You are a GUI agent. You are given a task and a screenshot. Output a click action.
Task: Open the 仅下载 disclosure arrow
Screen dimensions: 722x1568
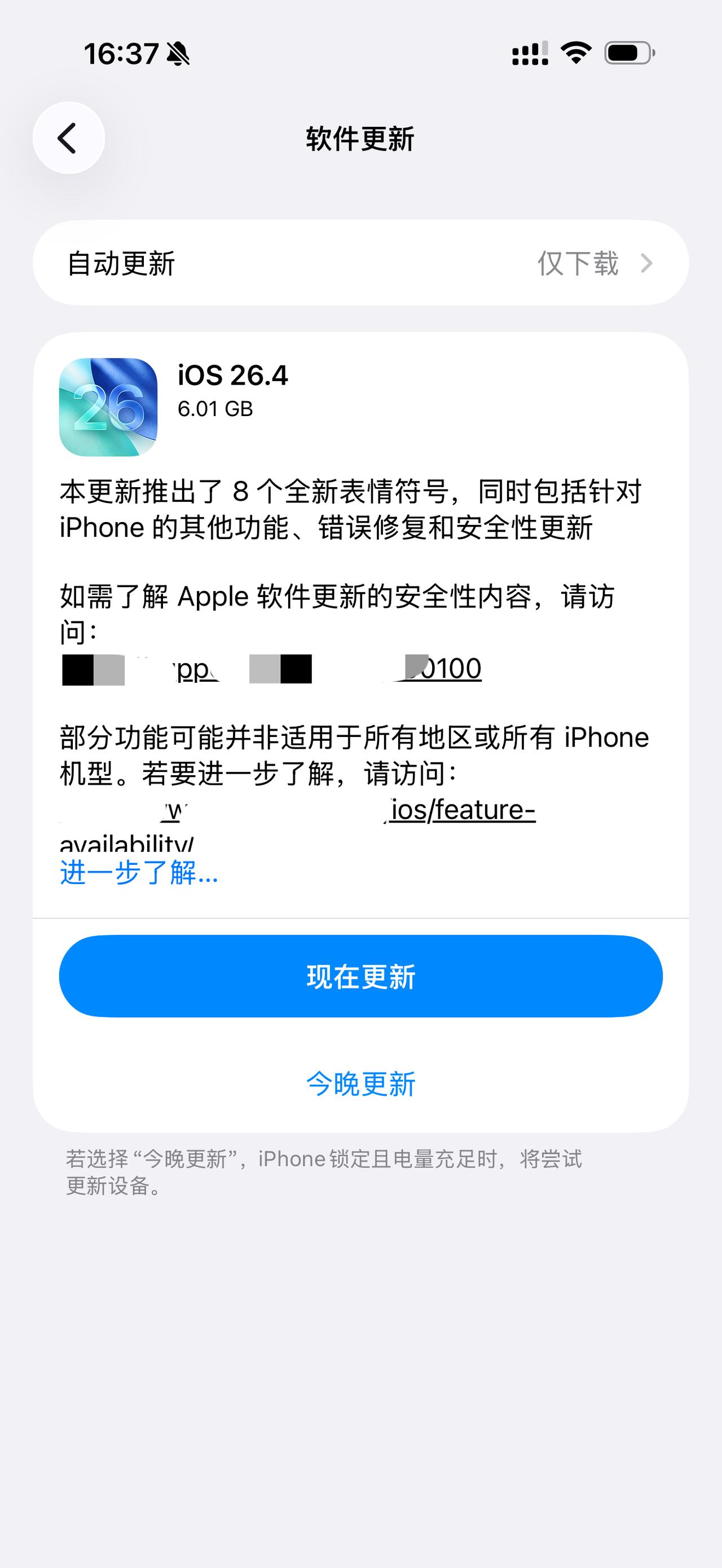click(648, 262)
